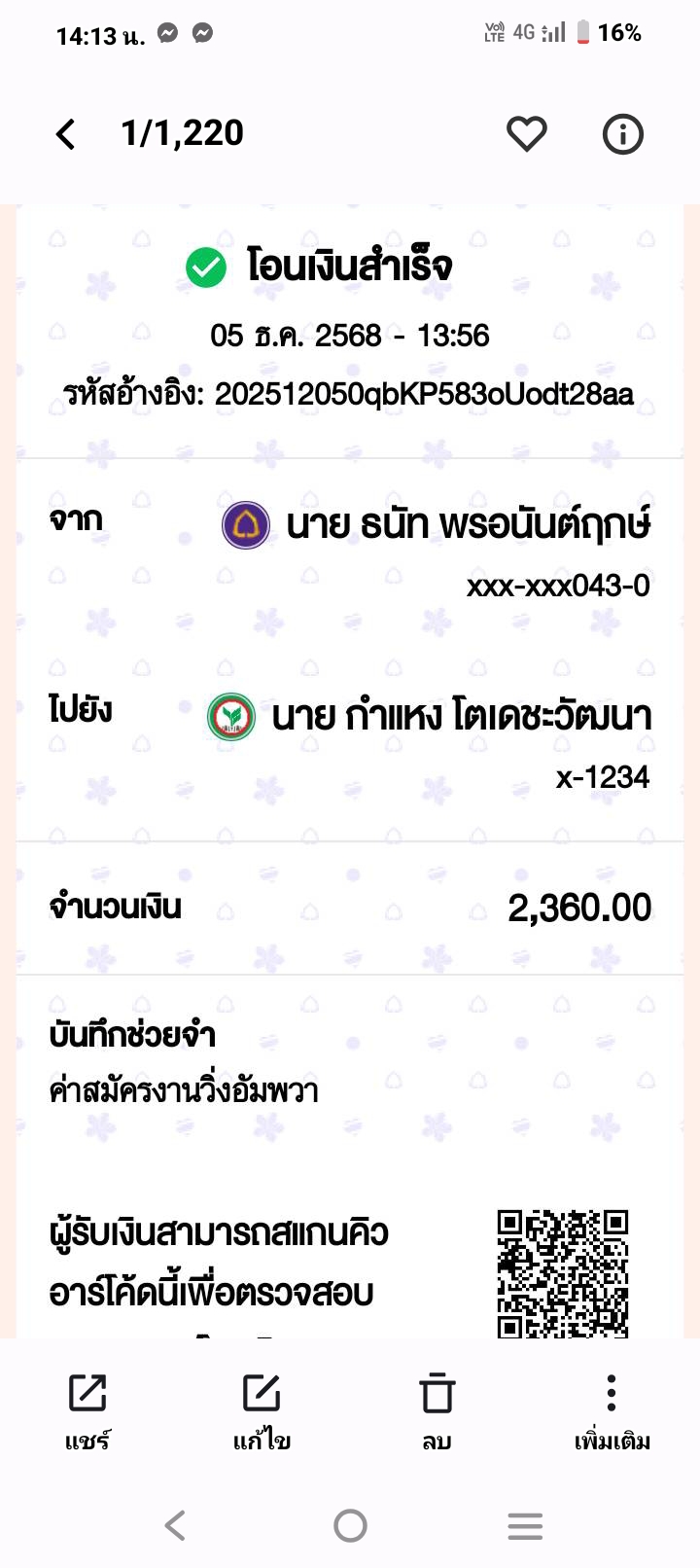Open the เพิ่มเติม more options menu
This screenshot has height=1568, width=700.
[x=612, y=1408]
